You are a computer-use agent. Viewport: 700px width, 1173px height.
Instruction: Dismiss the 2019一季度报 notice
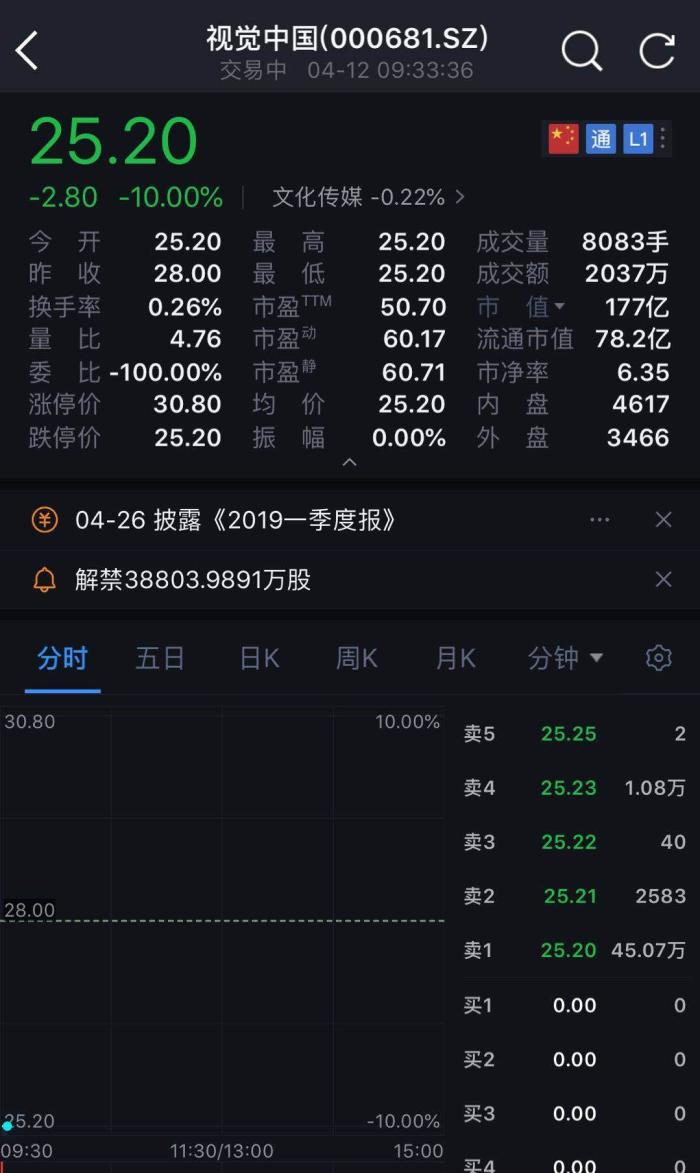663,520
